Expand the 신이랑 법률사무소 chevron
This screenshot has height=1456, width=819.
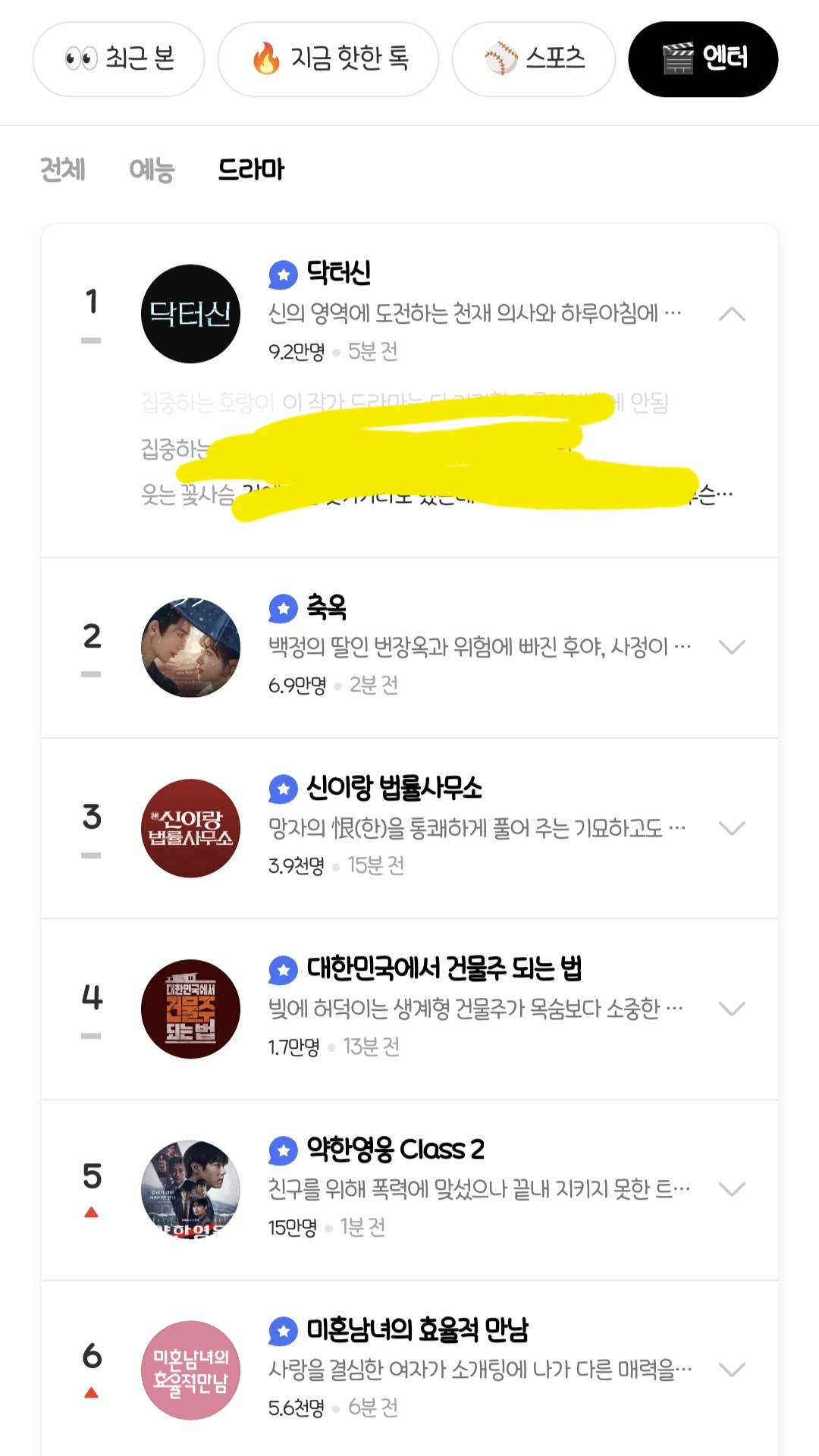click(732, 828)
